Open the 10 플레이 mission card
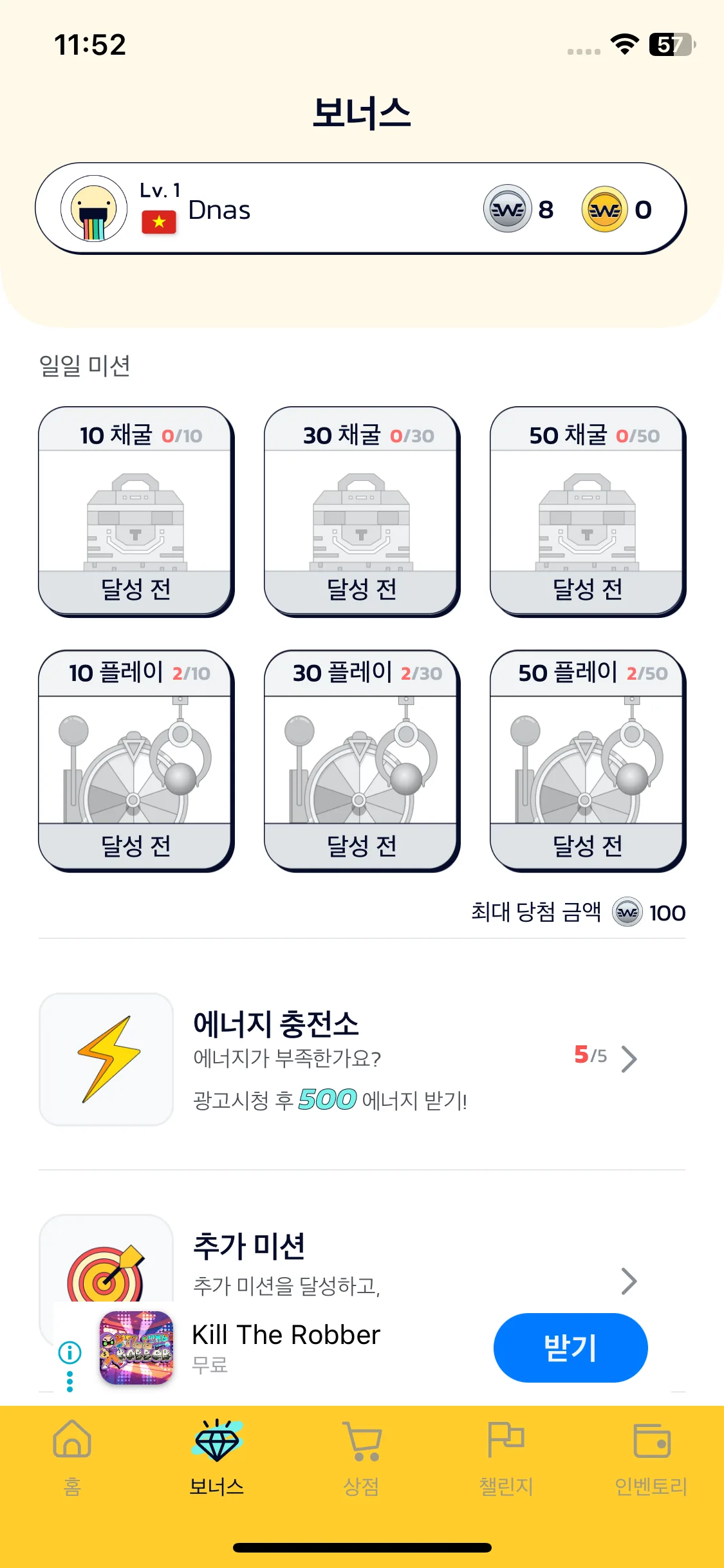This screenshot has width=724, height=1568. coord(136,761)
